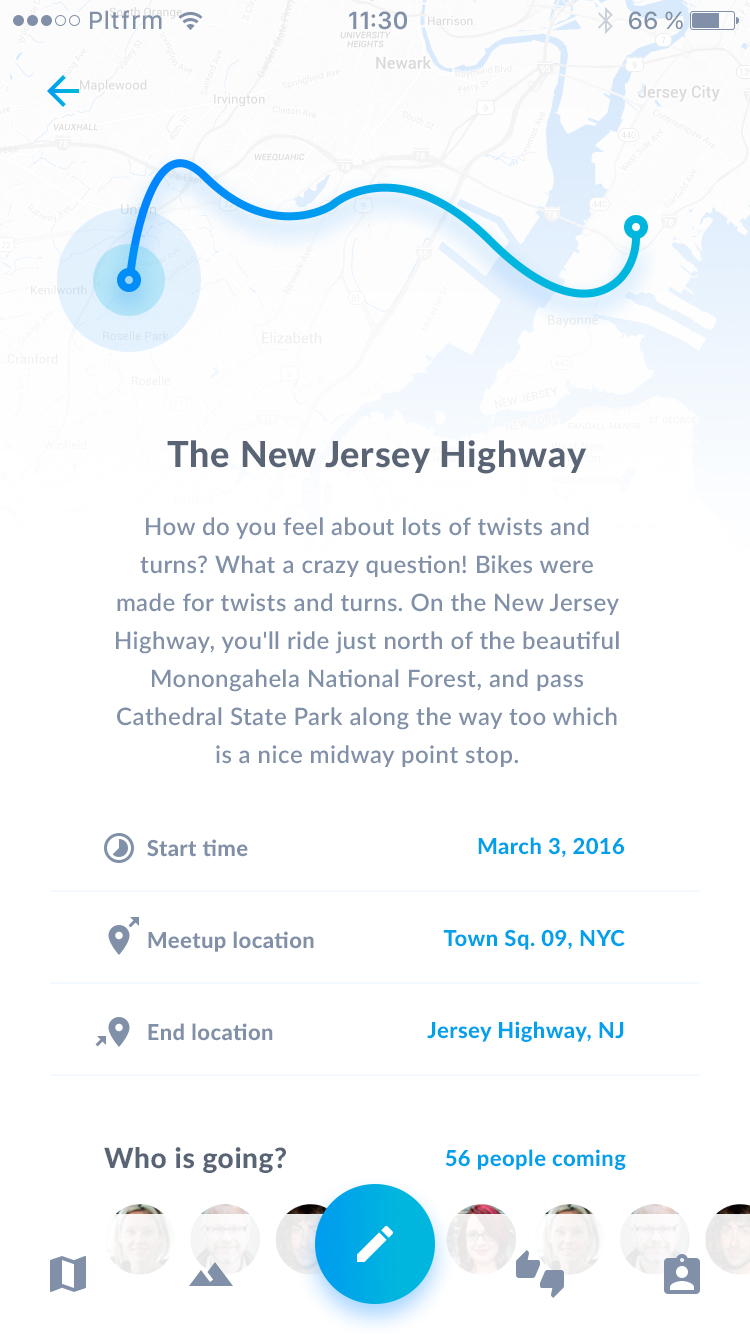This screenshot has width=750, height=1334.
Task: Open the contact badge profile tab
Action: 682,1275
